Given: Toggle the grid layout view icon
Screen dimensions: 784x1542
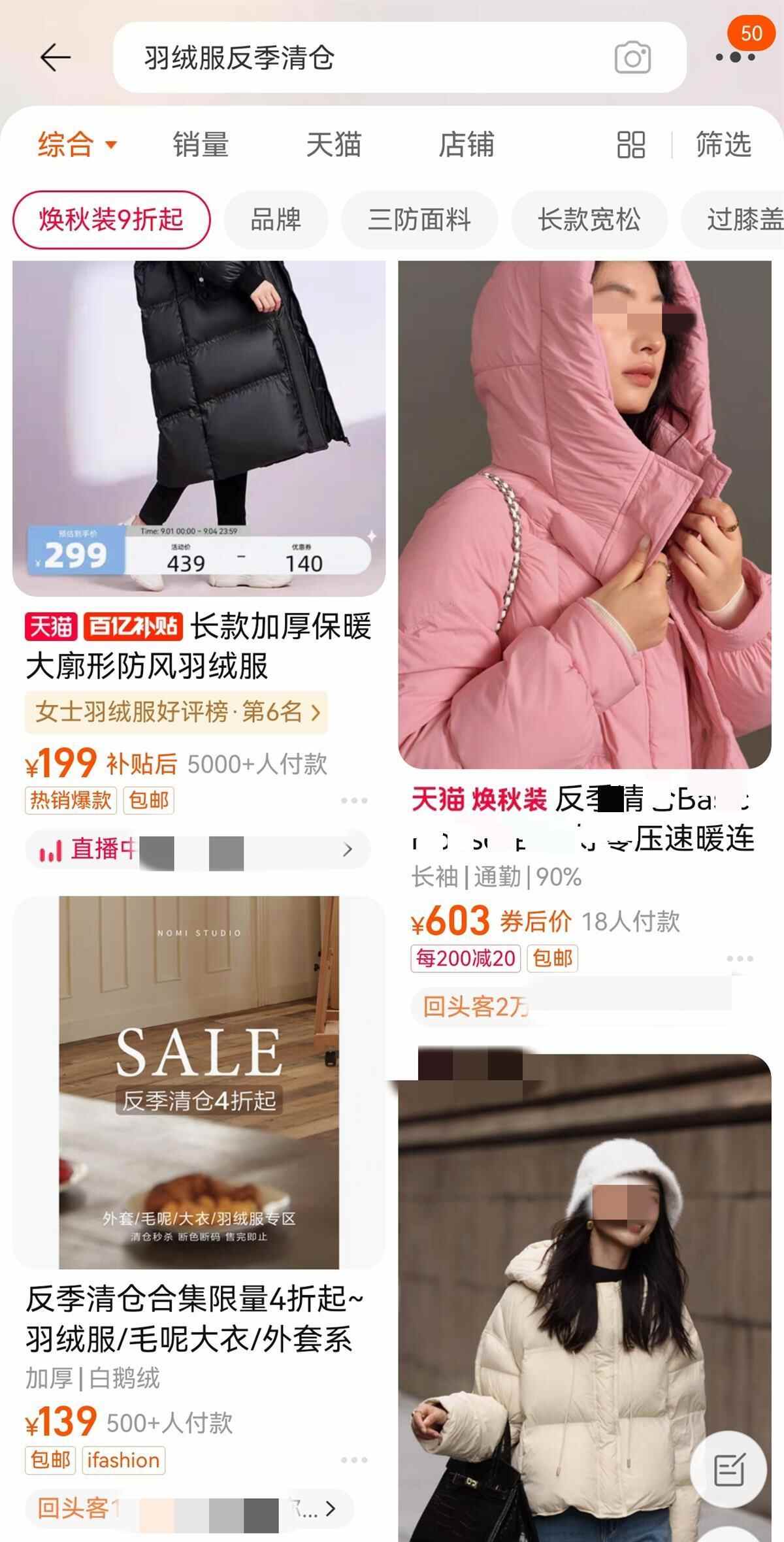Looking at the screenshot, I should (630, 144).
